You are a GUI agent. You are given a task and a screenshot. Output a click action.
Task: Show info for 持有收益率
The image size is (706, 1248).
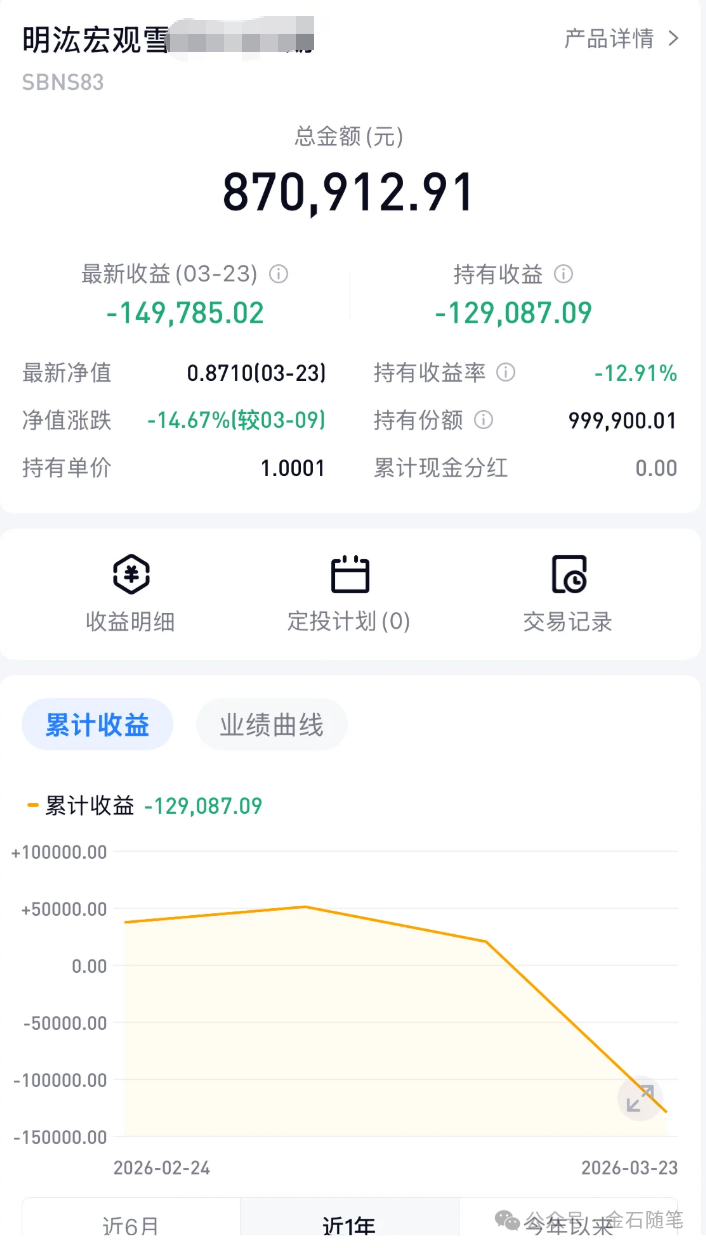pos(506,373)
